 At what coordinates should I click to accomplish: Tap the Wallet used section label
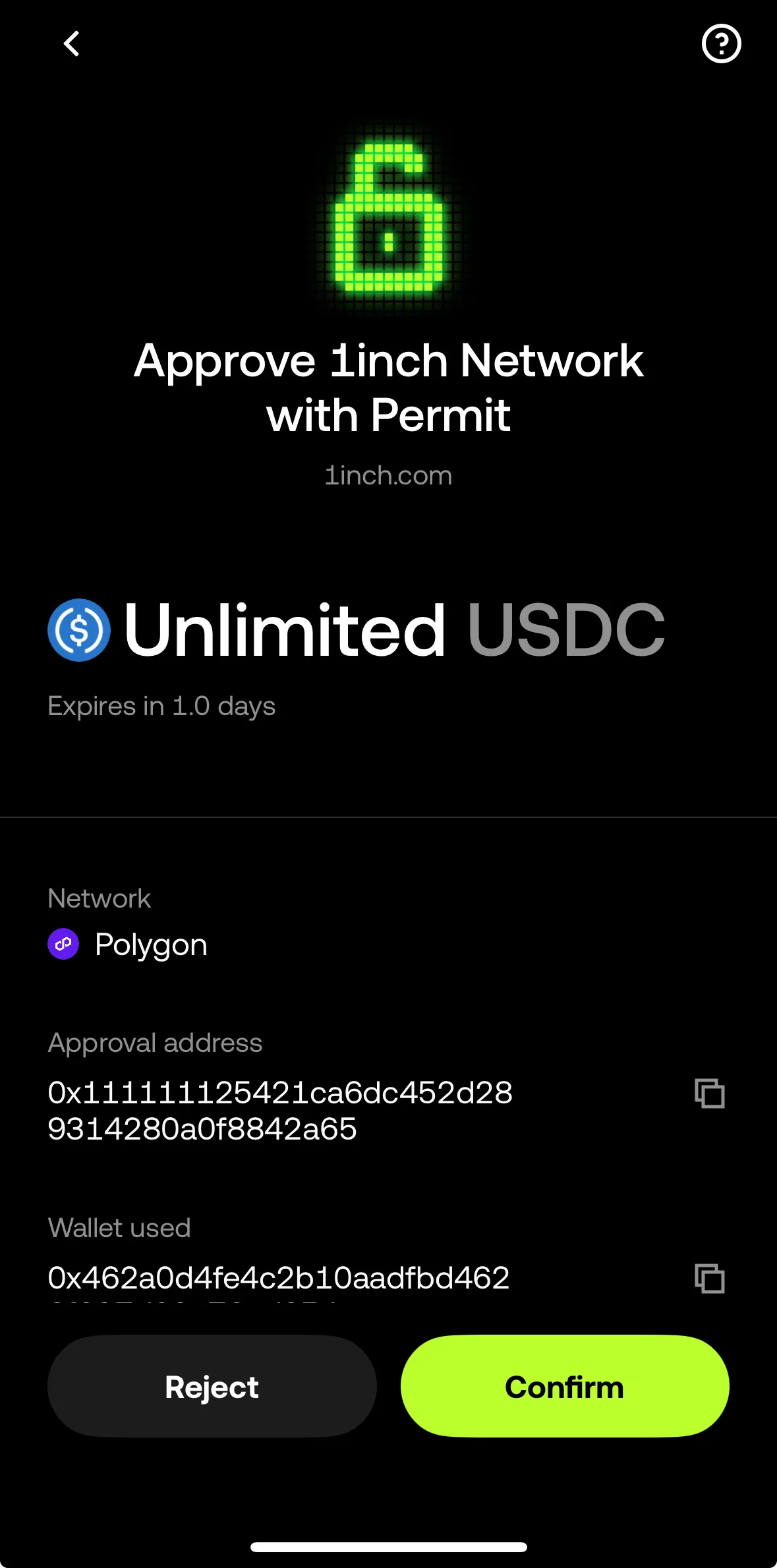(x=119, y=1227)
